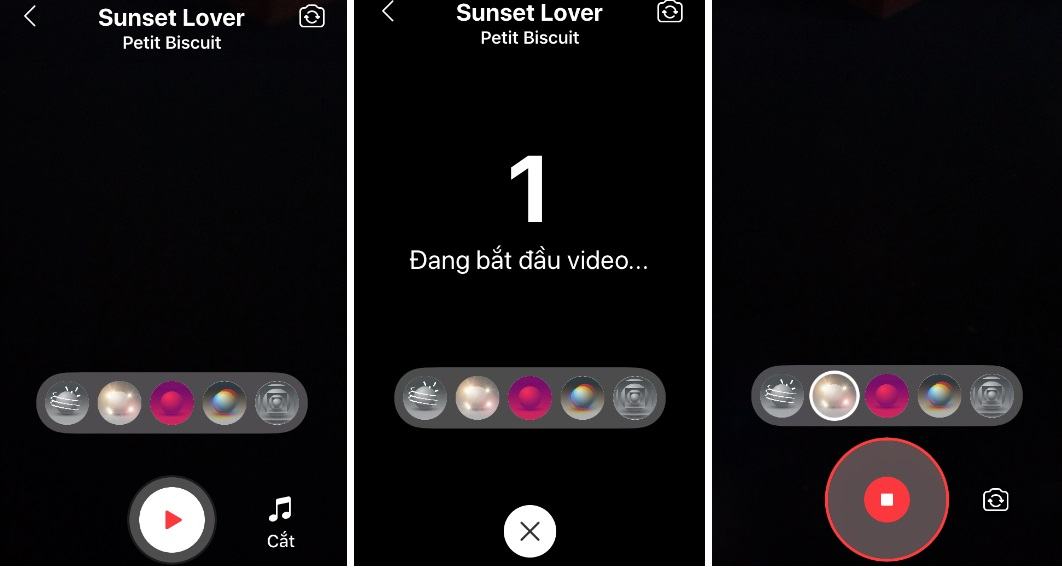1062x568 pixels.
Task: Switch camera above the play button screen
Action: coord(312,17)
